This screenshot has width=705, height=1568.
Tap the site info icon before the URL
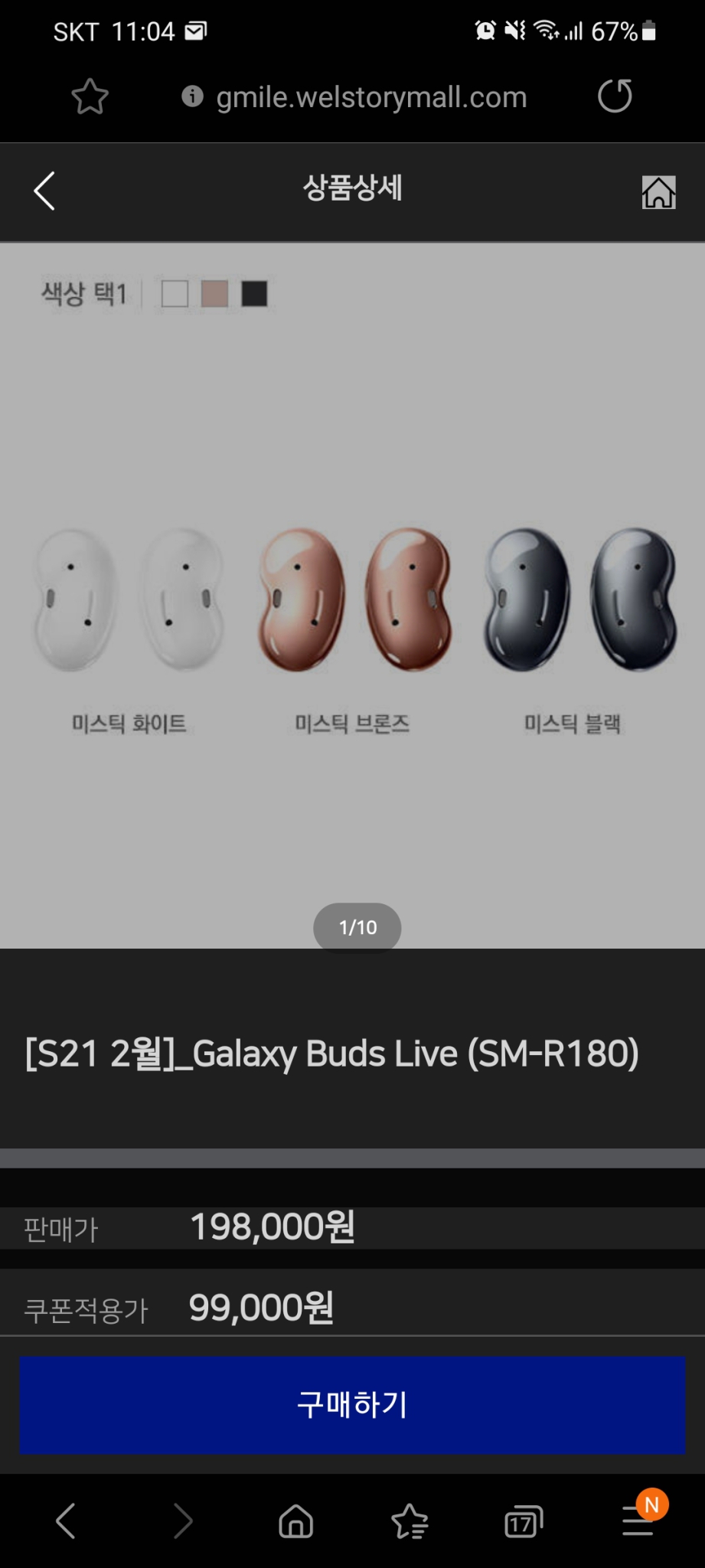pos(191,96)
